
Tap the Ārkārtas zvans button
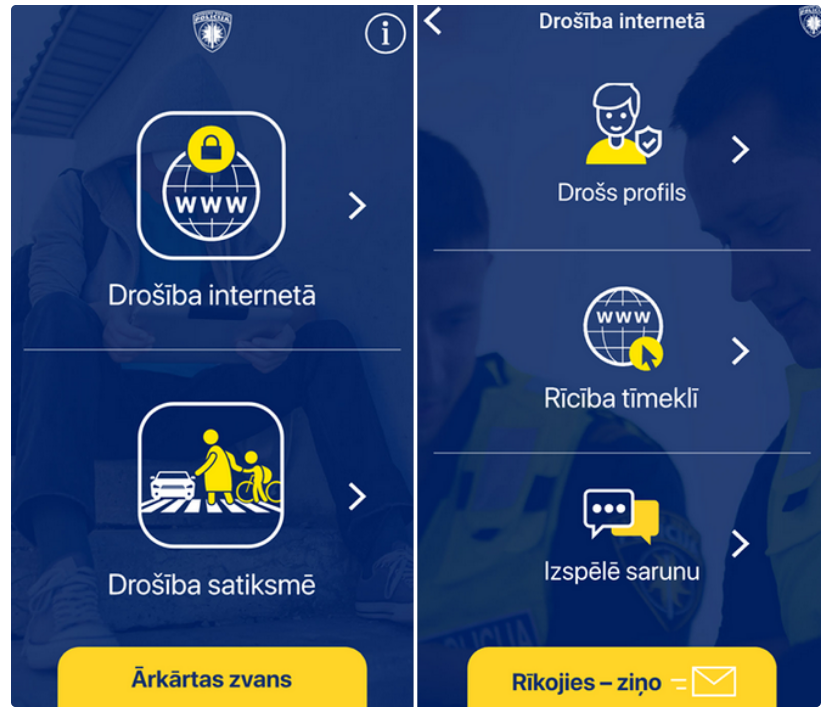point(211,679)
